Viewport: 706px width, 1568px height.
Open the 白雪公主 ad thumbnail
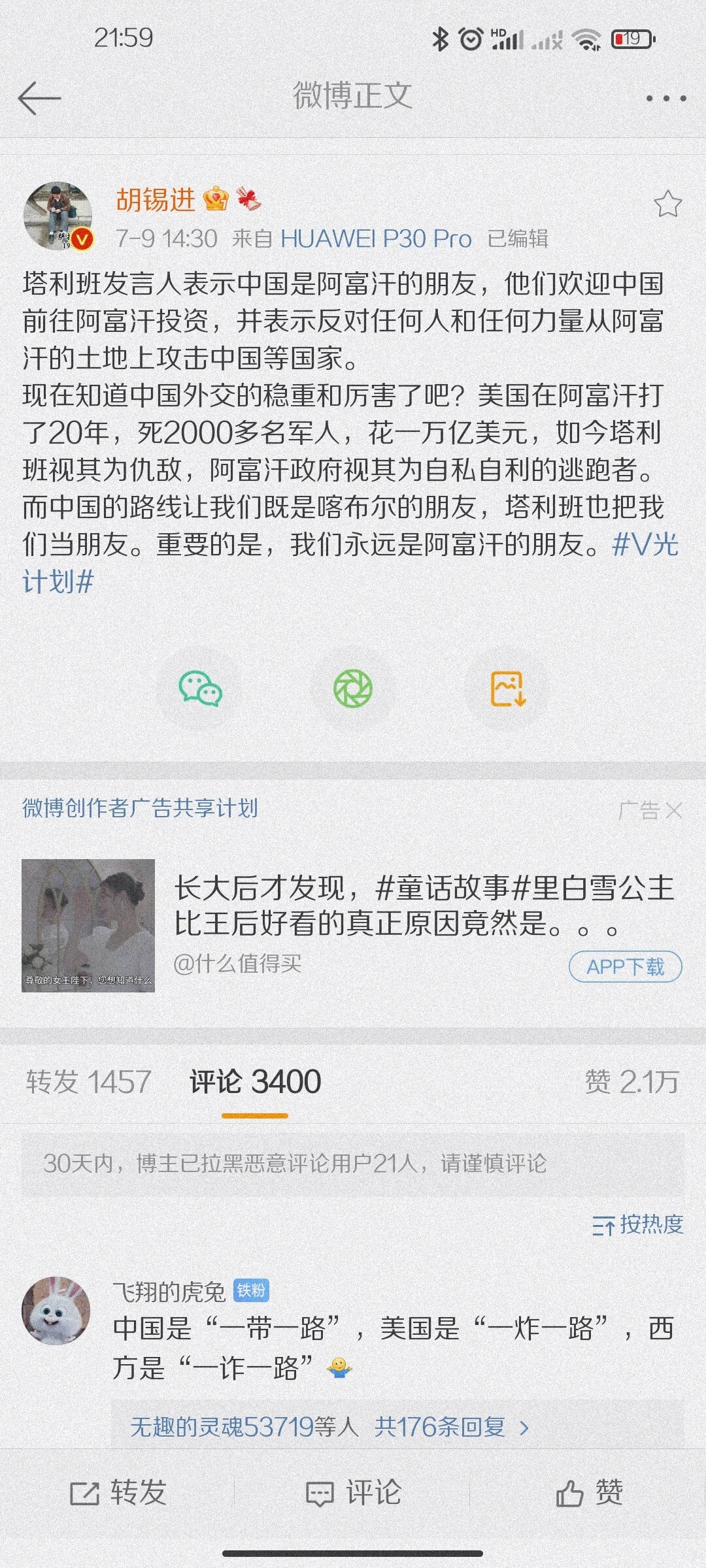(88, 925)
